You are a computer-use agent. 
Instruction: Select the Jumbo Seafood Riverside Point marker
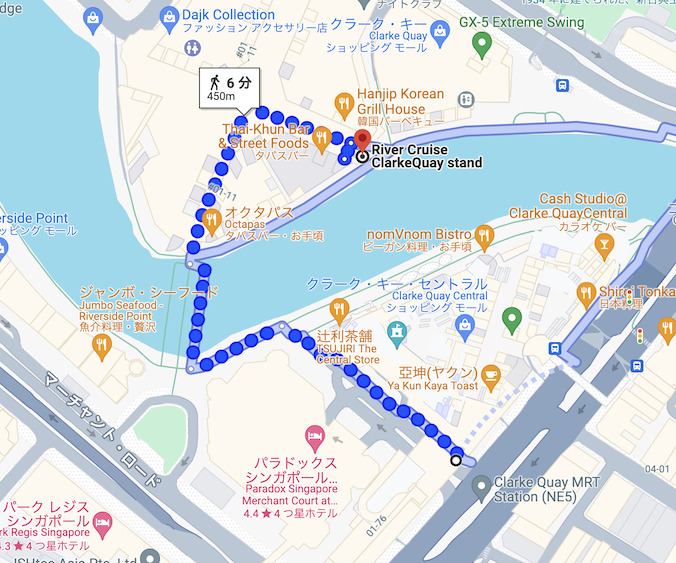pos(100,346)
